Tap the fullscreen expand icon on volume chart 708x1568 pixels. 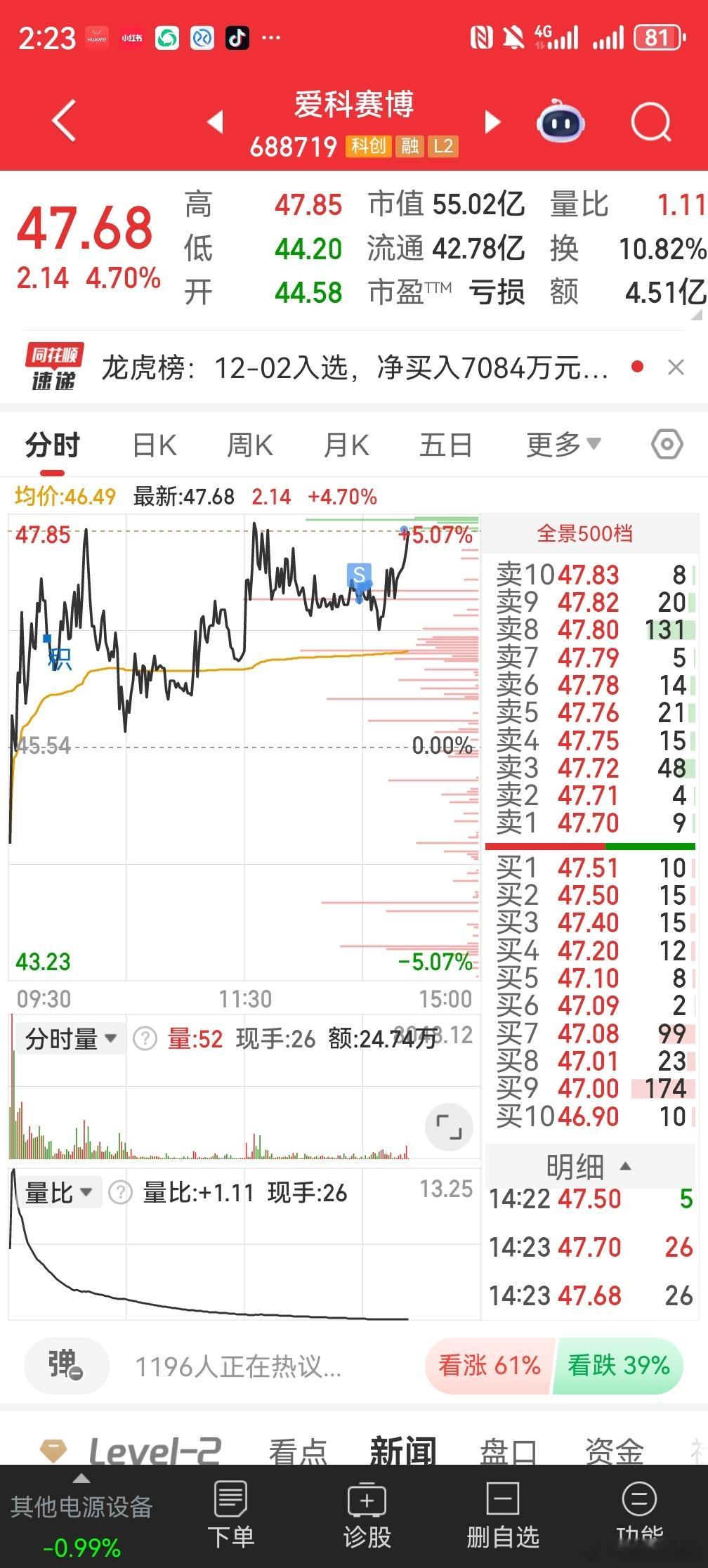tap(447, 1127)
